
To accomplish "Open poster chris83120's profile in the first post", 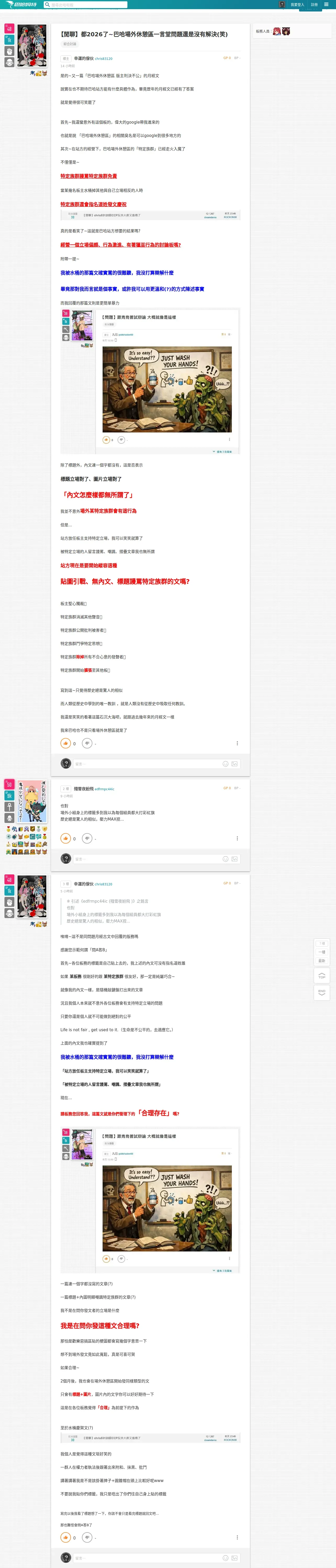I will (x=104, y=59).
